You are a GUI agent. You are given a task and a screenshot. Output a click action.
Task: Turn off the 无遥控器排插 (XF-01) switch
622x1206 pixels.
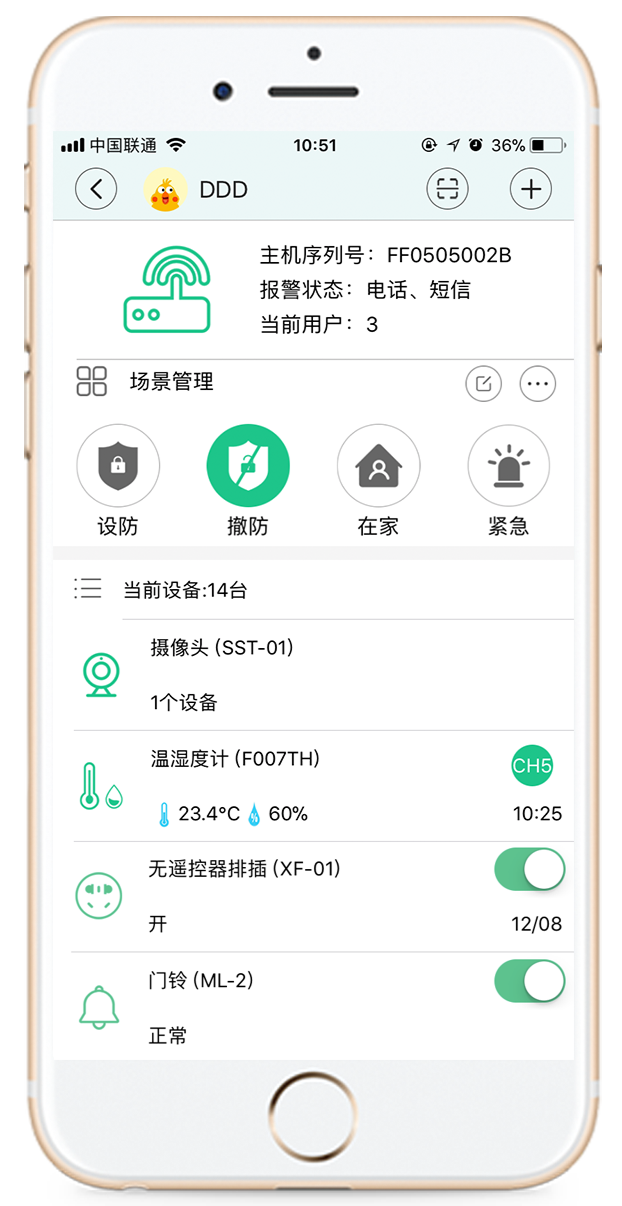[530, 870]
